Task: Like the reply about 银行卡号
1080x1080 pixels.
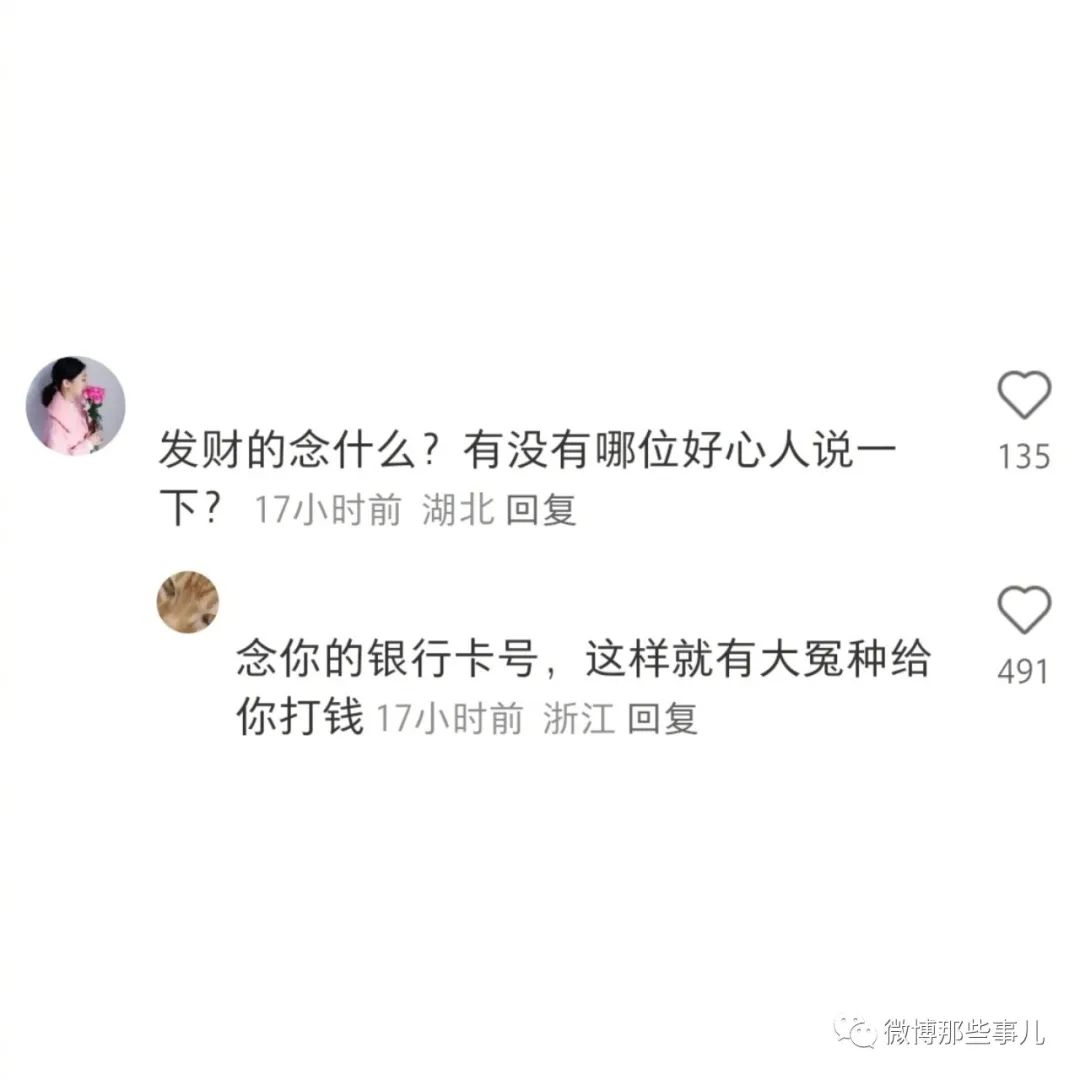Action: [1025, 611]
